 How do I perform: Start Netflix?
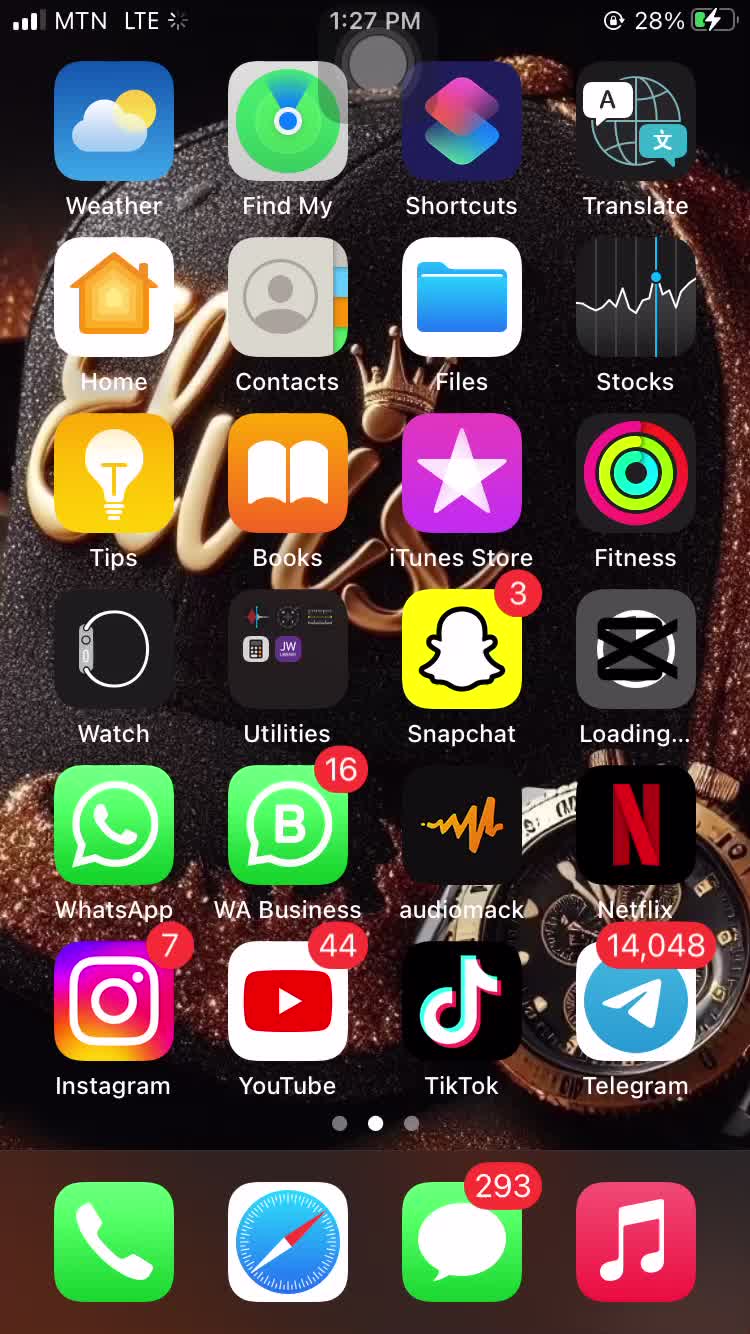click(636, 825)
